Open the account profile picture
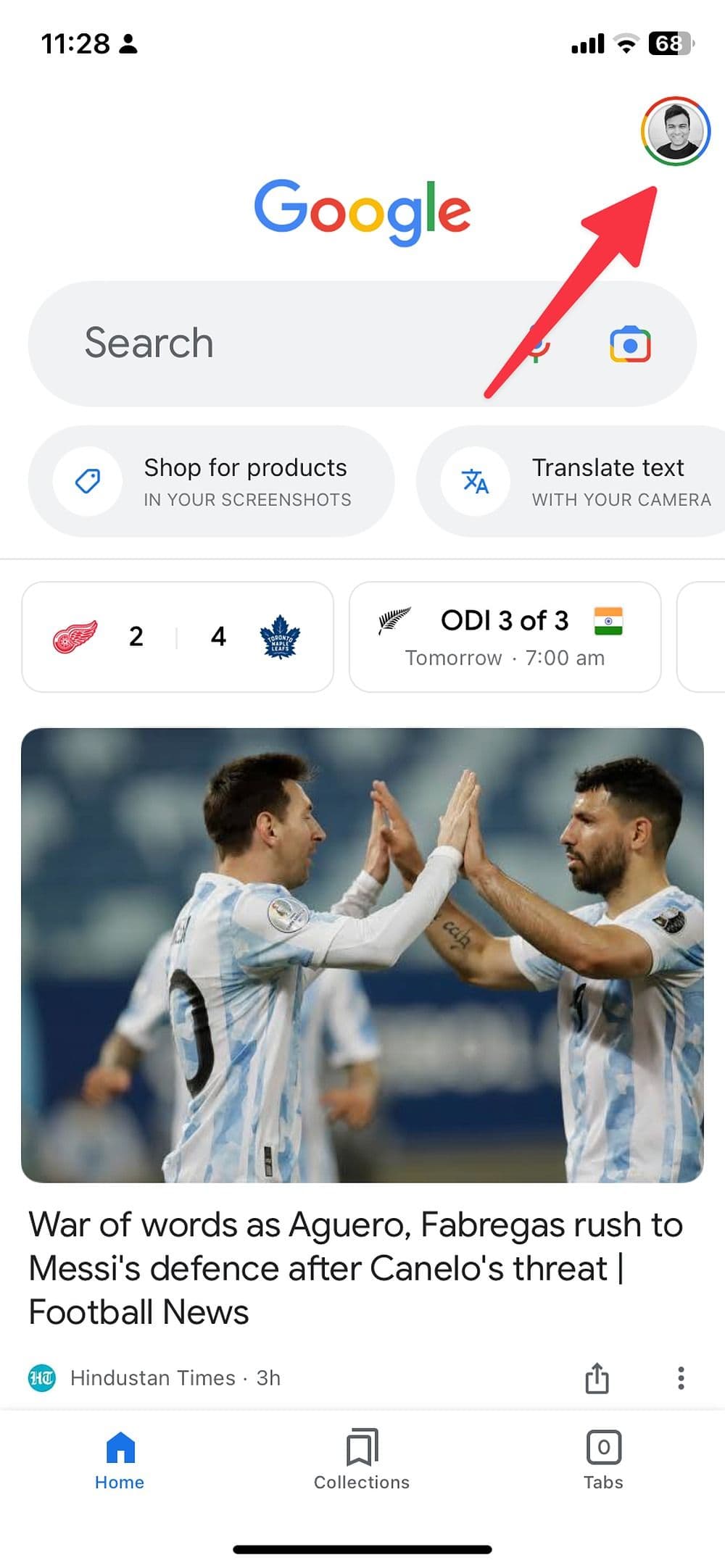This screenshot has width=725, height=1568. (x=675, y=131)
